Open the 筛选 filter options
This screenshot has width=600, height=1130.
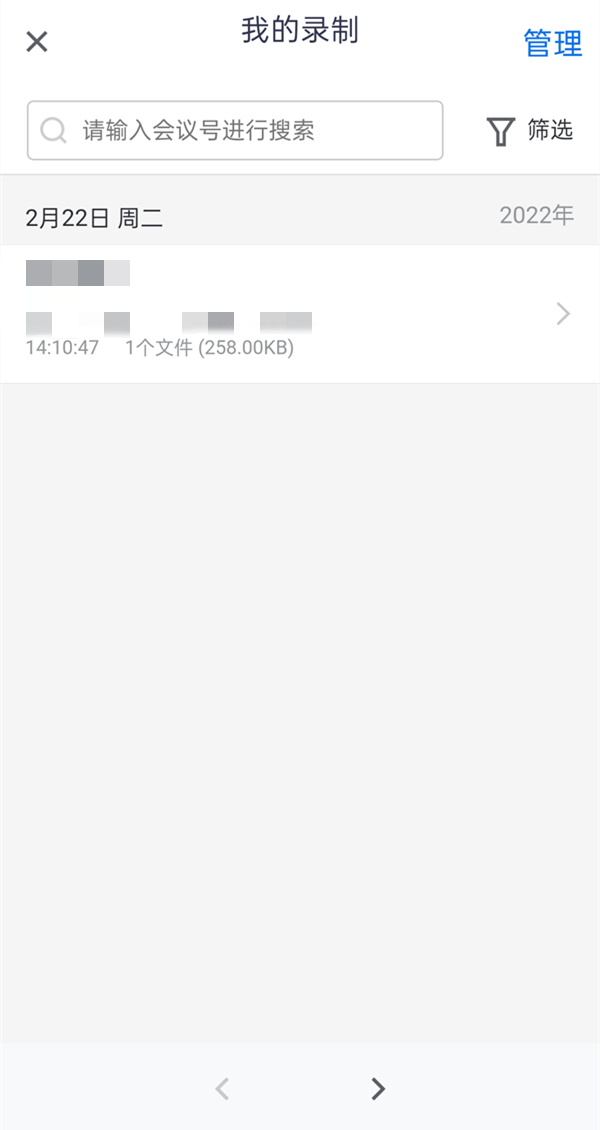pos(530,130)
